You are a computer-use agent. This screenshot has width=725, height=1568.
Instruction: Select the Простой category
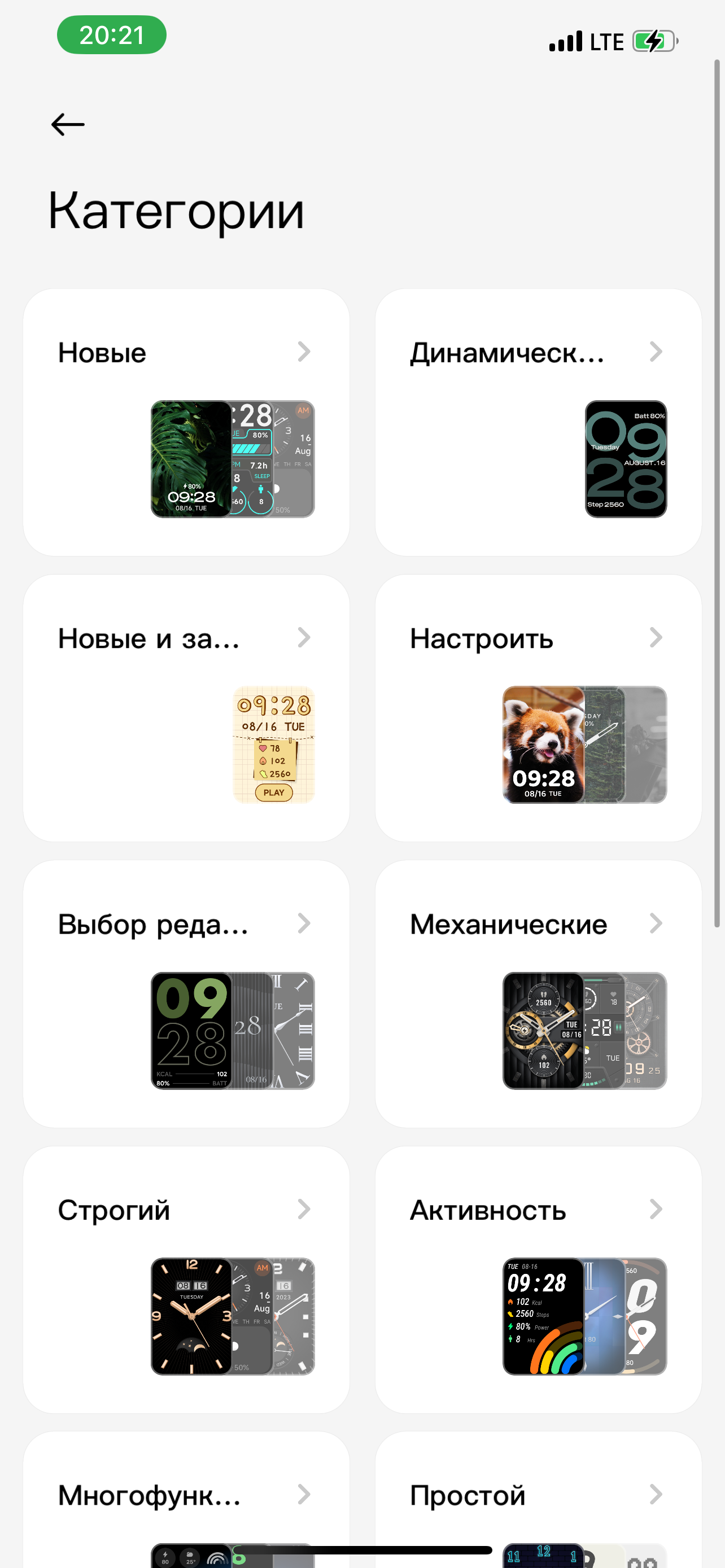pyautogui.click(x=538, y=1497)
